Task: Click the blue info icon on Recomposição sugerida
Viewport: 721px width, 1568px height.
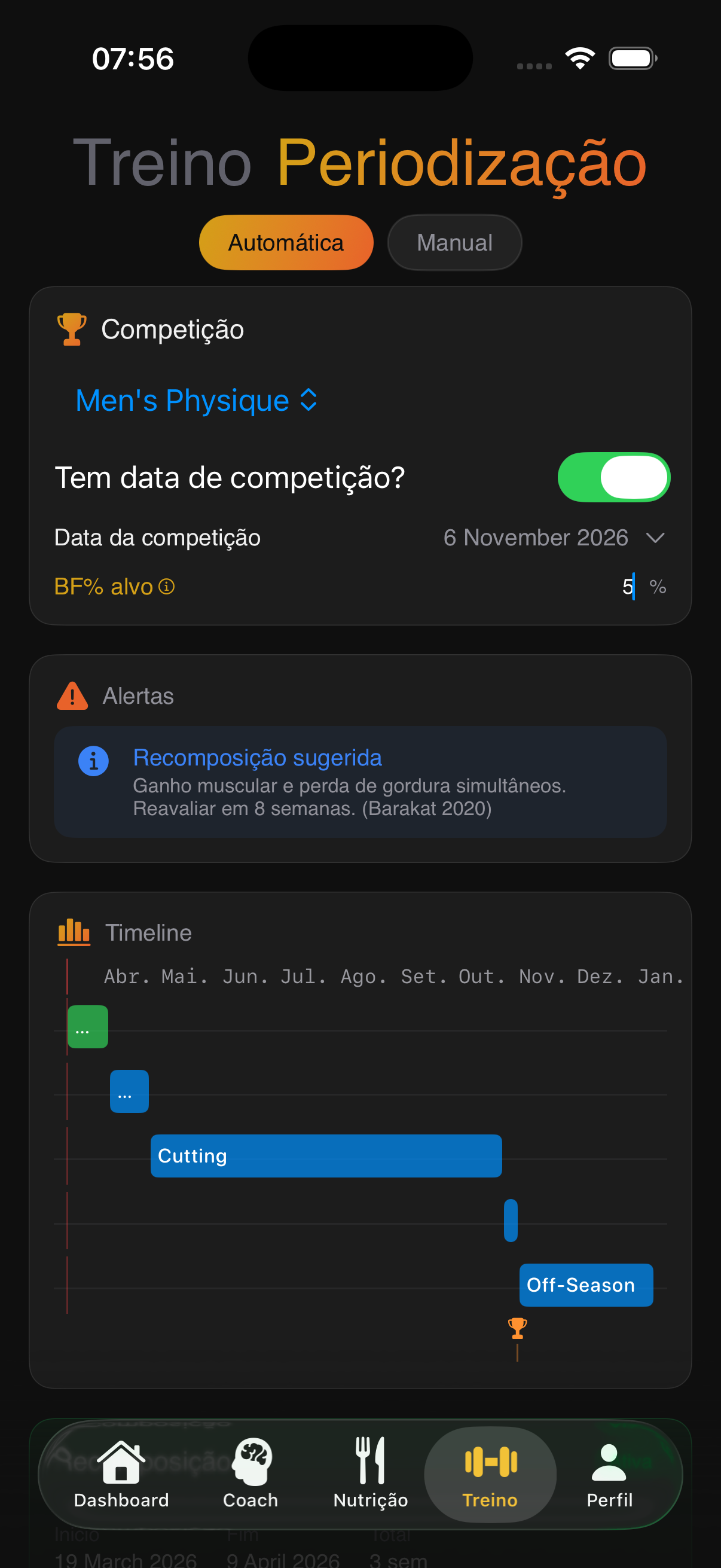Action: coord(94,759)
